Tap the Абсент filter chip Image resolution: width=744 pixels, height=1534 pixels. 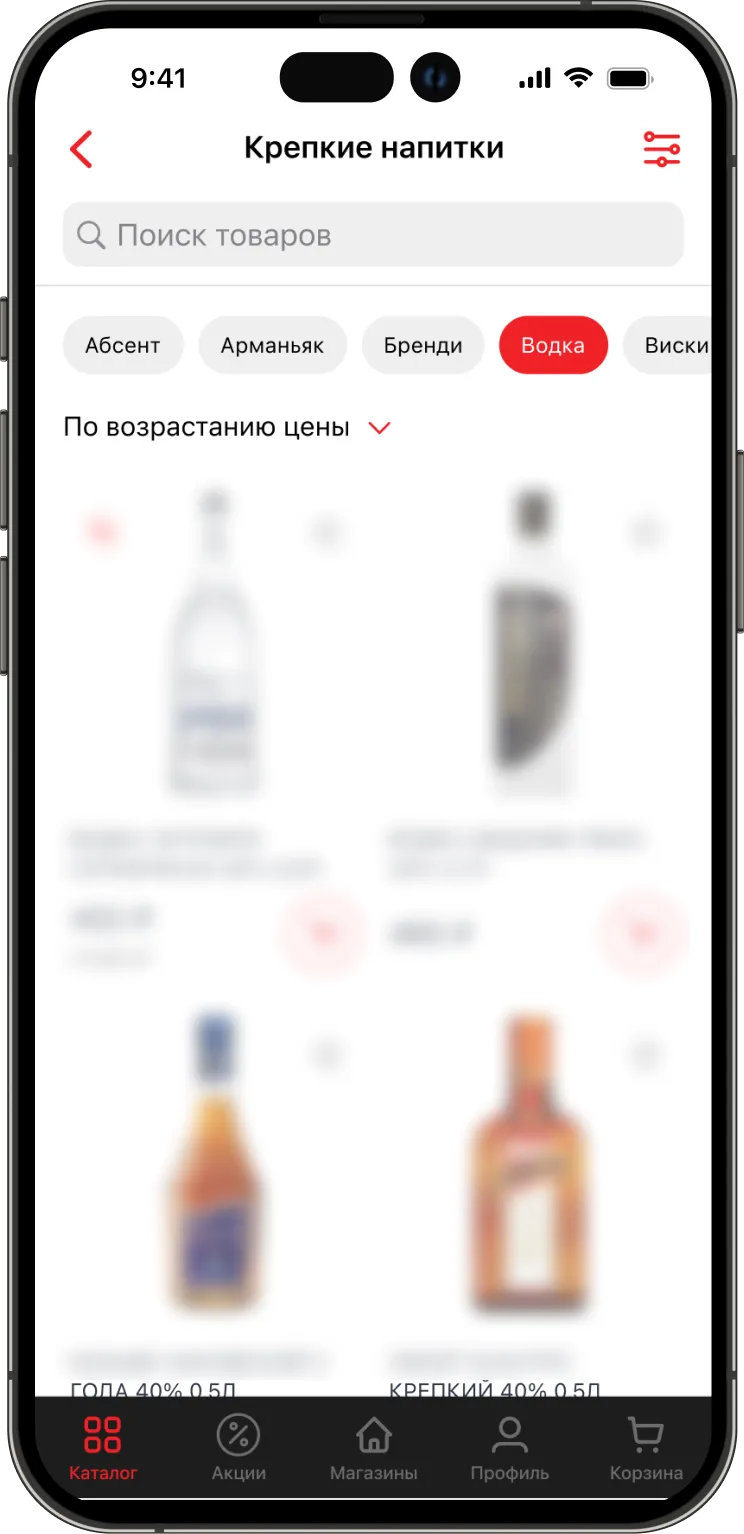click(123, 344)
